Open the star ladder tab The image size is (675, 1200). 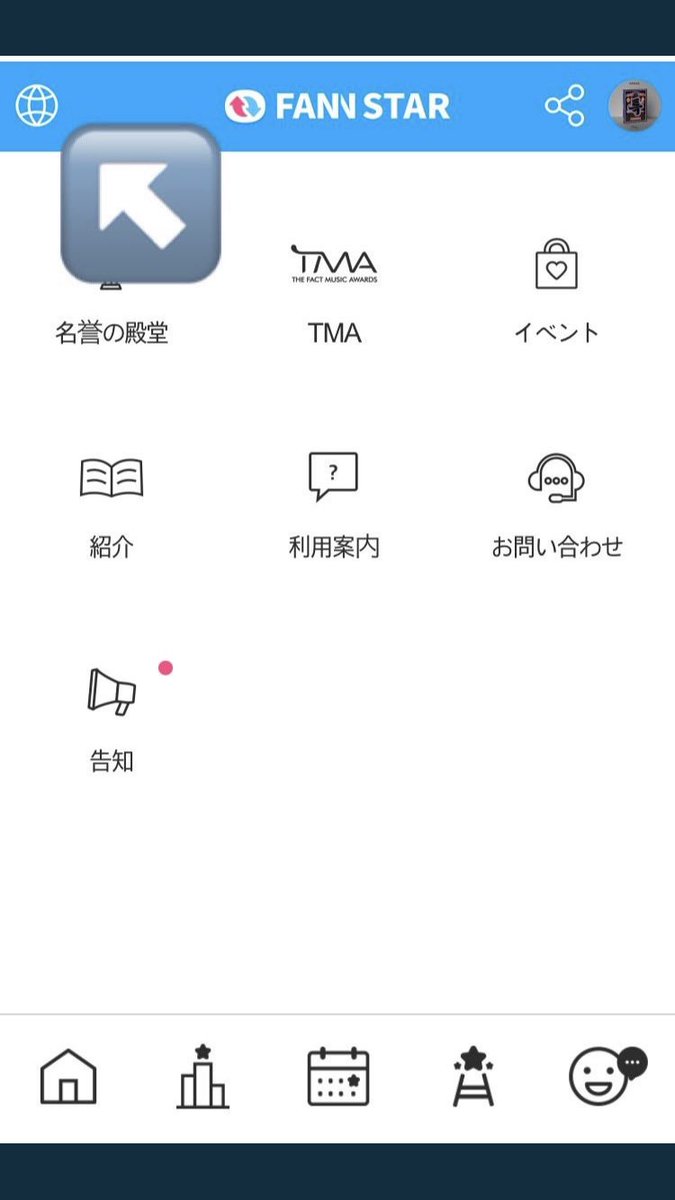click(472, 1077)
